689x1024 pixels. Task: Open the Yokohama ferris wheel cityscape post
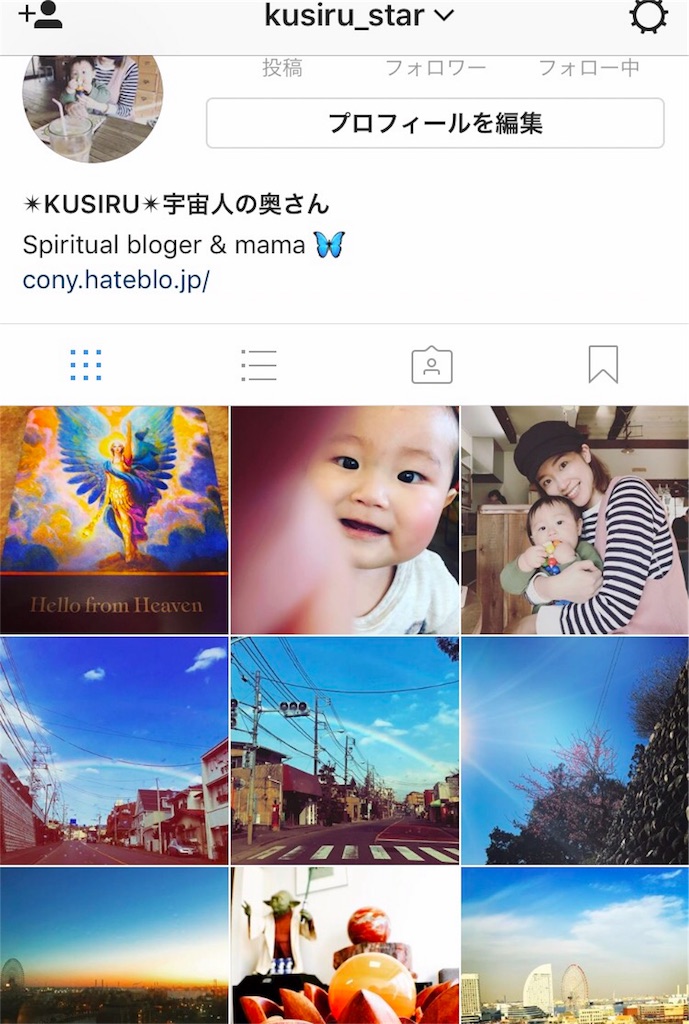point(575,946)
